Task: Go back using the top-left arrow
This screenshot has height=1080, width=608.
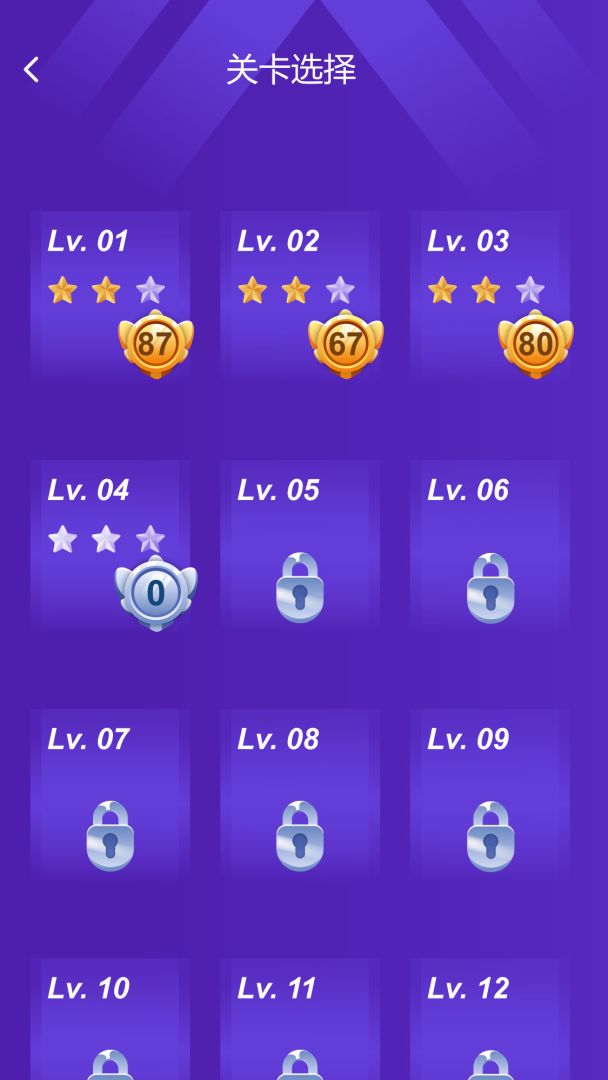Action: (x=31, y=69)
